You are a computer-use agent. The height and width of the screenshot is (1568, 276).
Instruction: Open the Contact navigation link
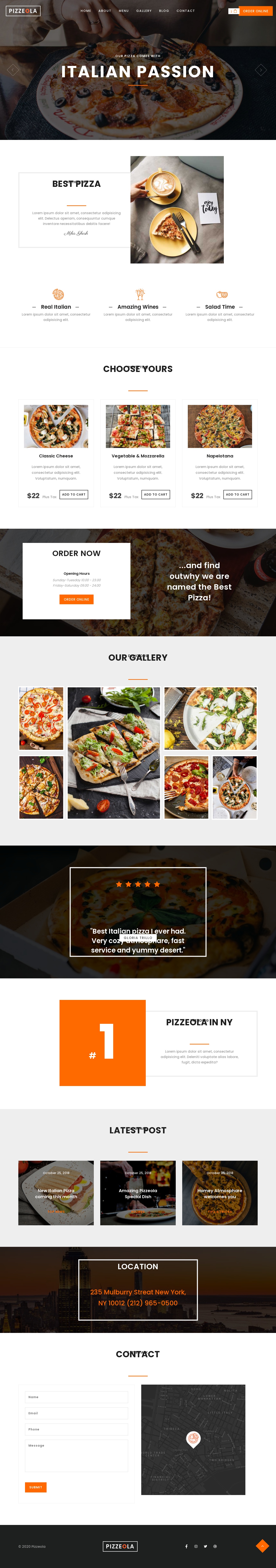186,11
